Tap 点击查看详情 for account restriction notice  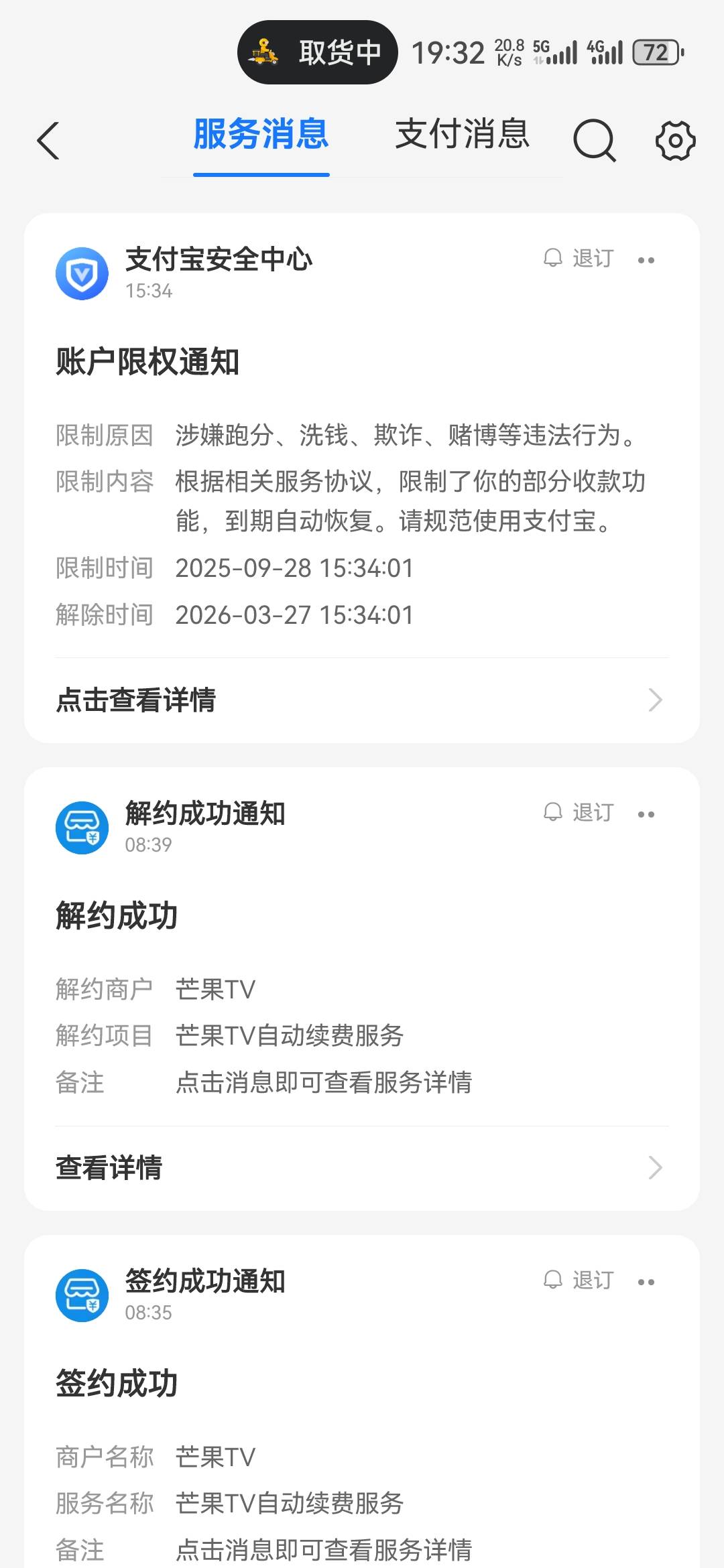pos(362,700)
